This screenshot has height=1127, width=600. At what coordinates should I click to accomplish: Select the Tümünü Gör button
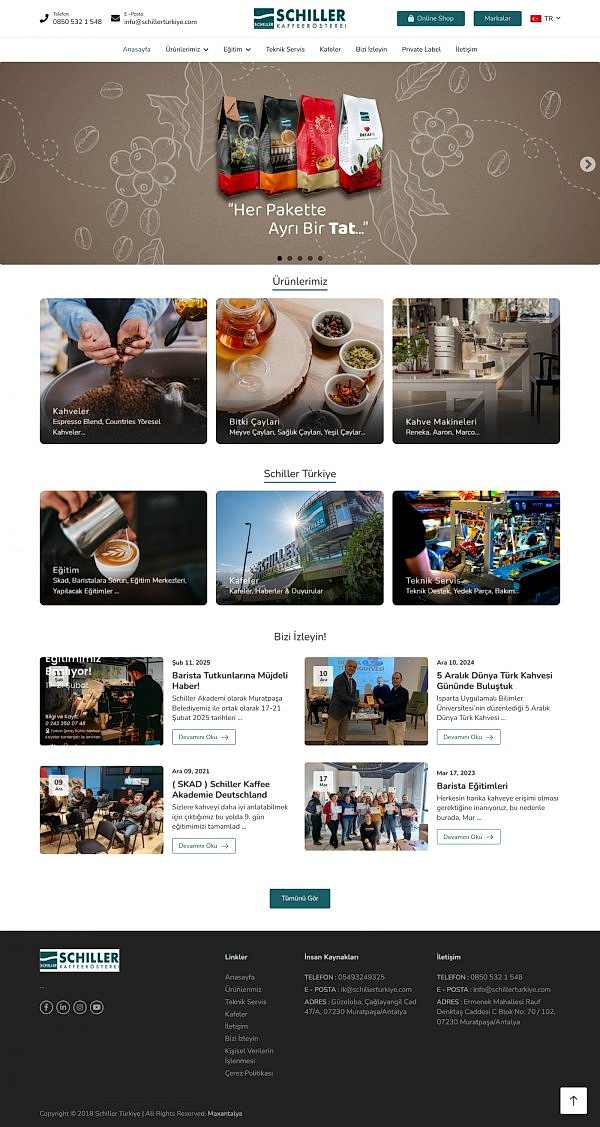tap(299, 898)
